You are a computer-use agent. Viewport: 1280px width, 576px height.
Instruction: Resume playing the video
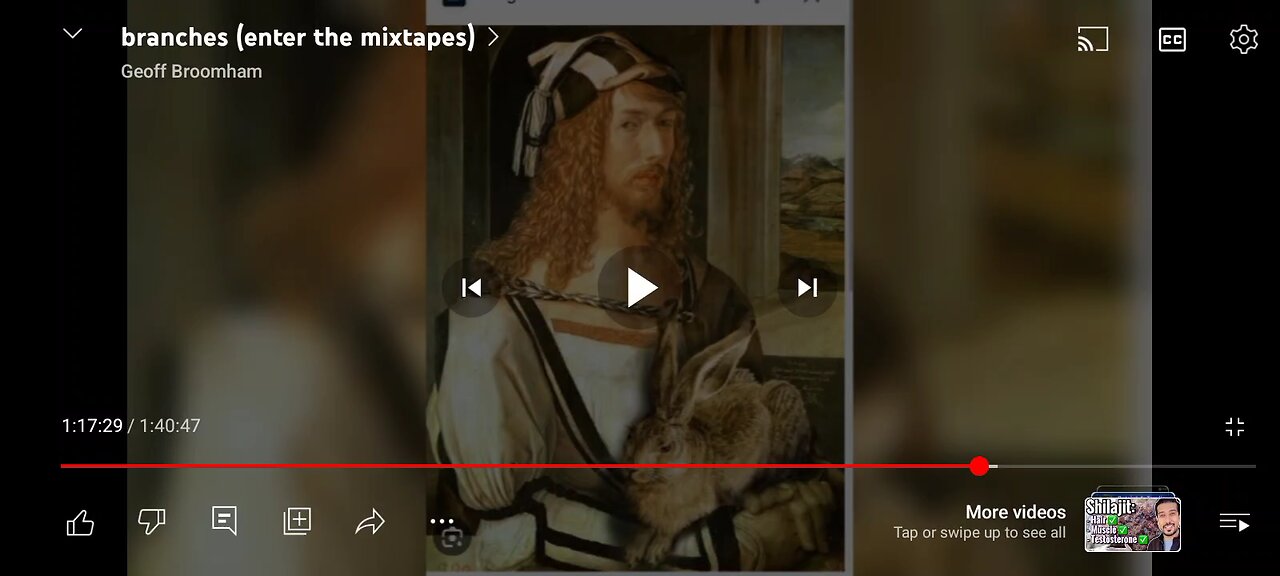pos(641,288)
